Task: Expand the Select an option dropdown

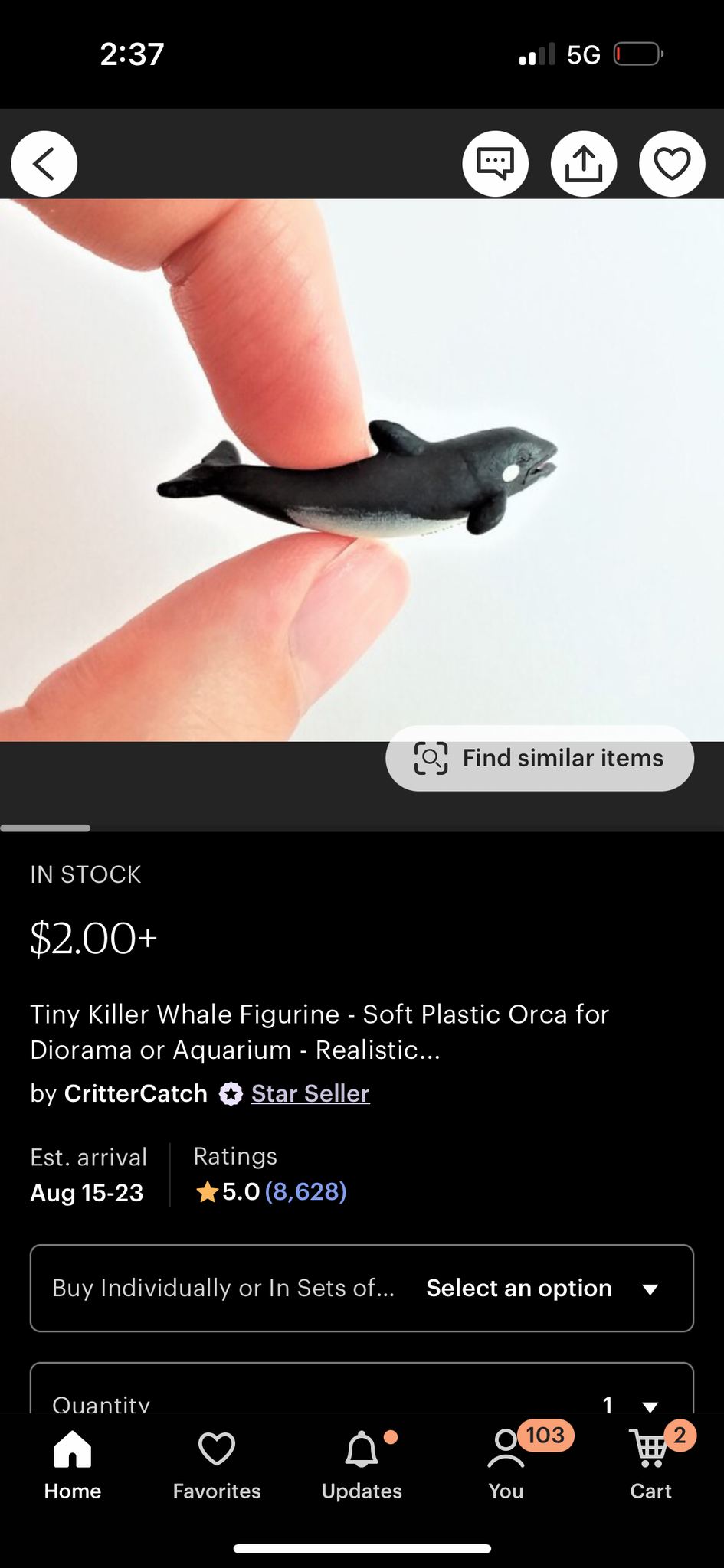Action: (x=362, y=1288)
